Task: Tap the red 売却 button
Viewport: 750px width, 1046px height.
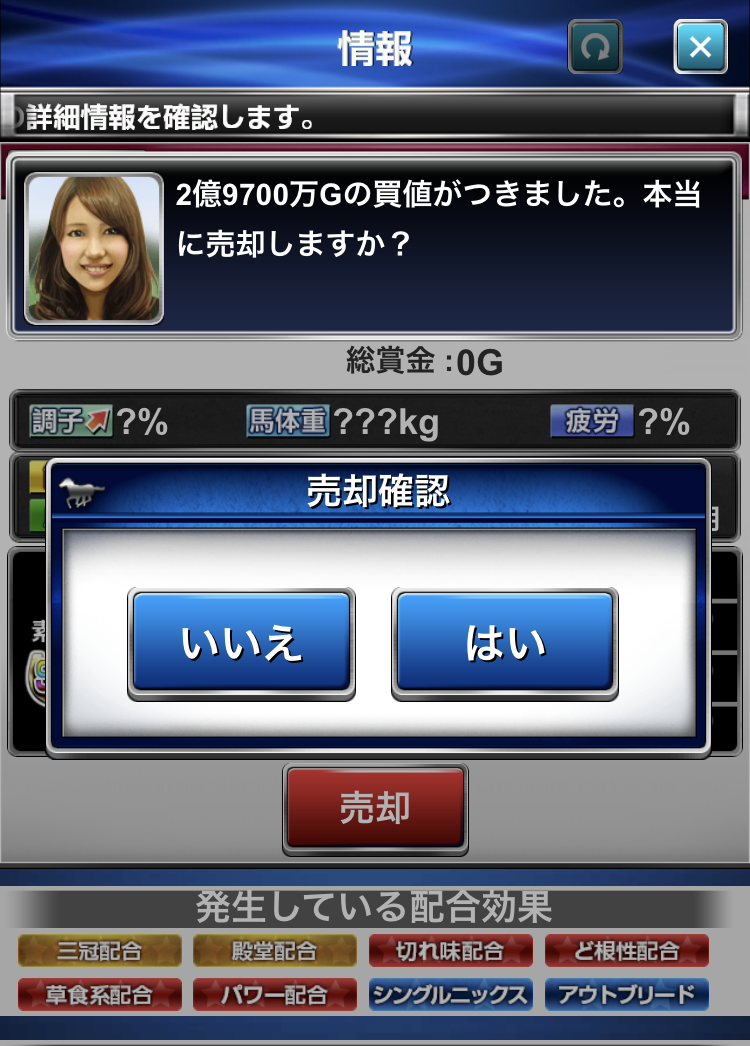Action: pos(375,809)
